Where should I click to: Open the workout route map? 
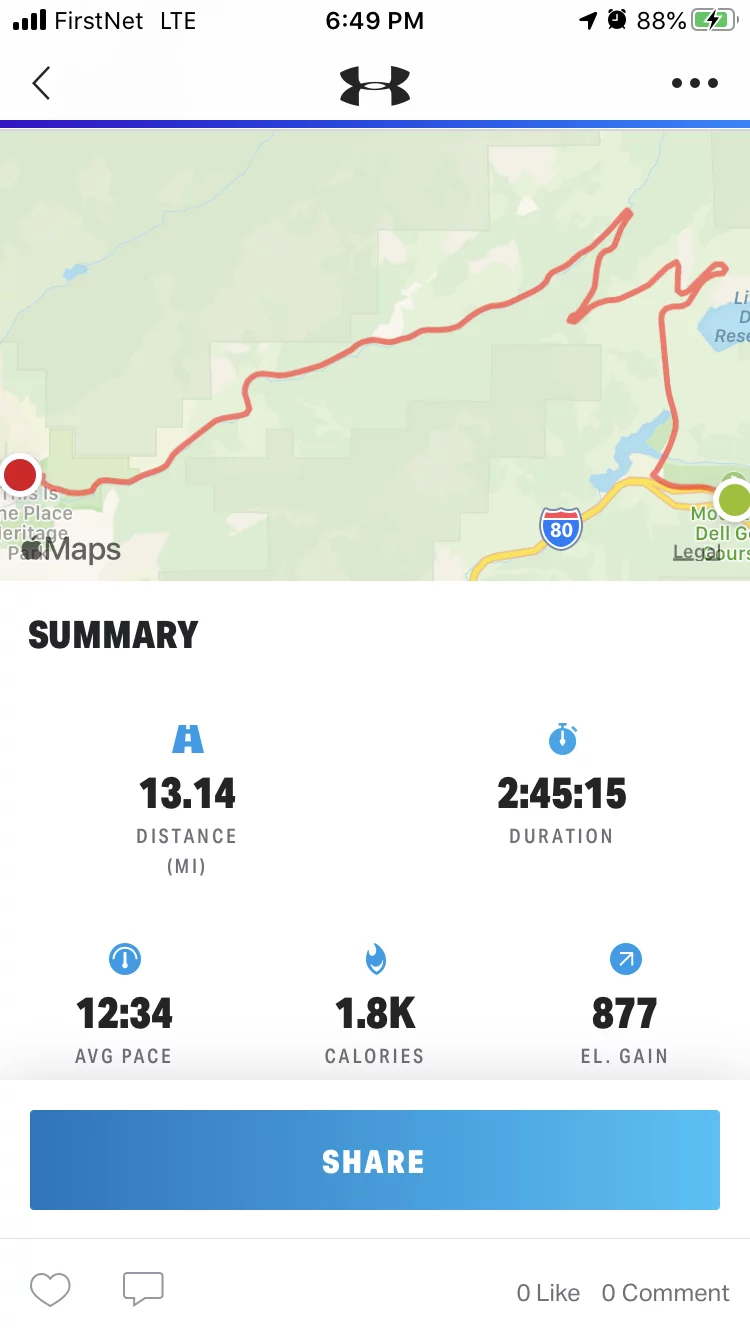(375, 354)
